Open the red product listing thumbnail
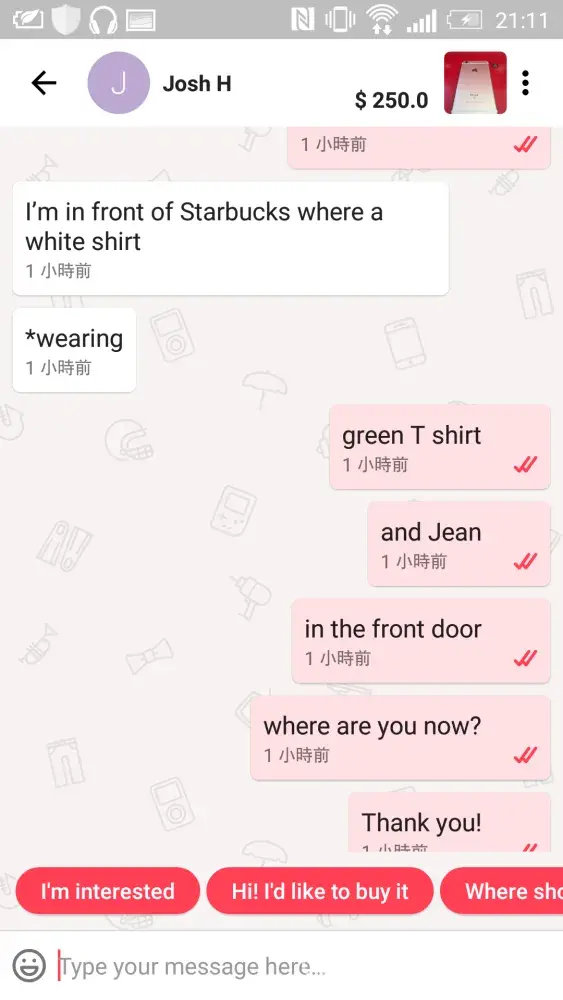563x1000 pixels. 475,83
